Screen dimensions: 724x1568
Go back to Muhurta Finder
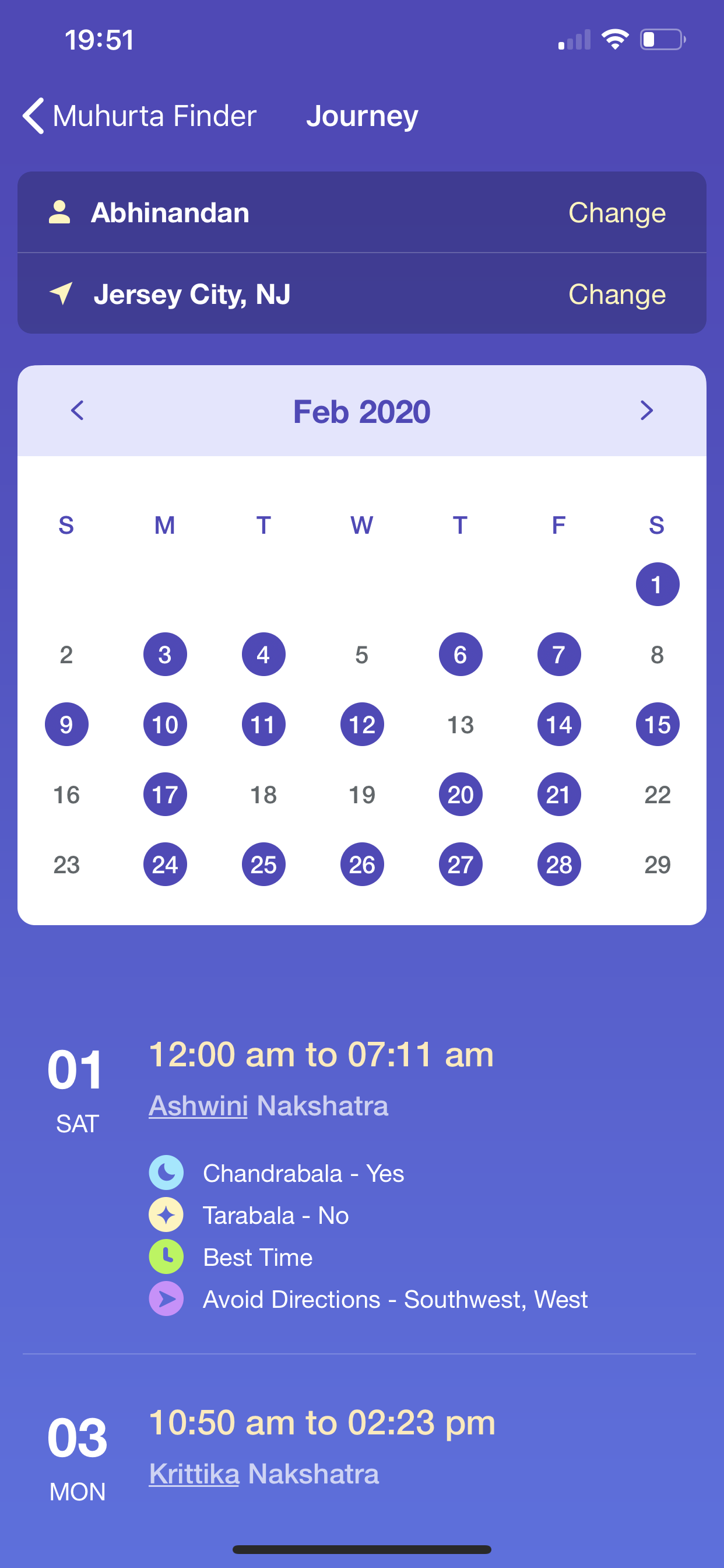[140, 116]
